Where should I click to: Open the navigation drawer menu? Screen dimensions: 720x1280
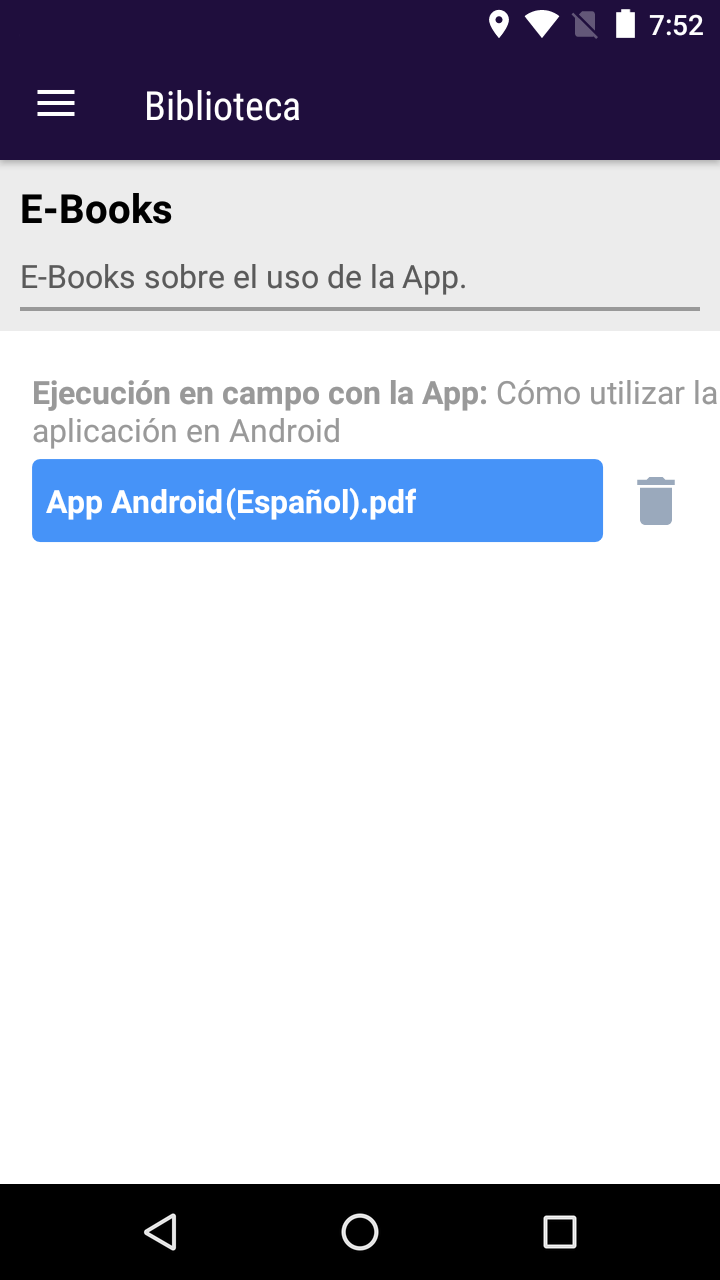(55, 104)
